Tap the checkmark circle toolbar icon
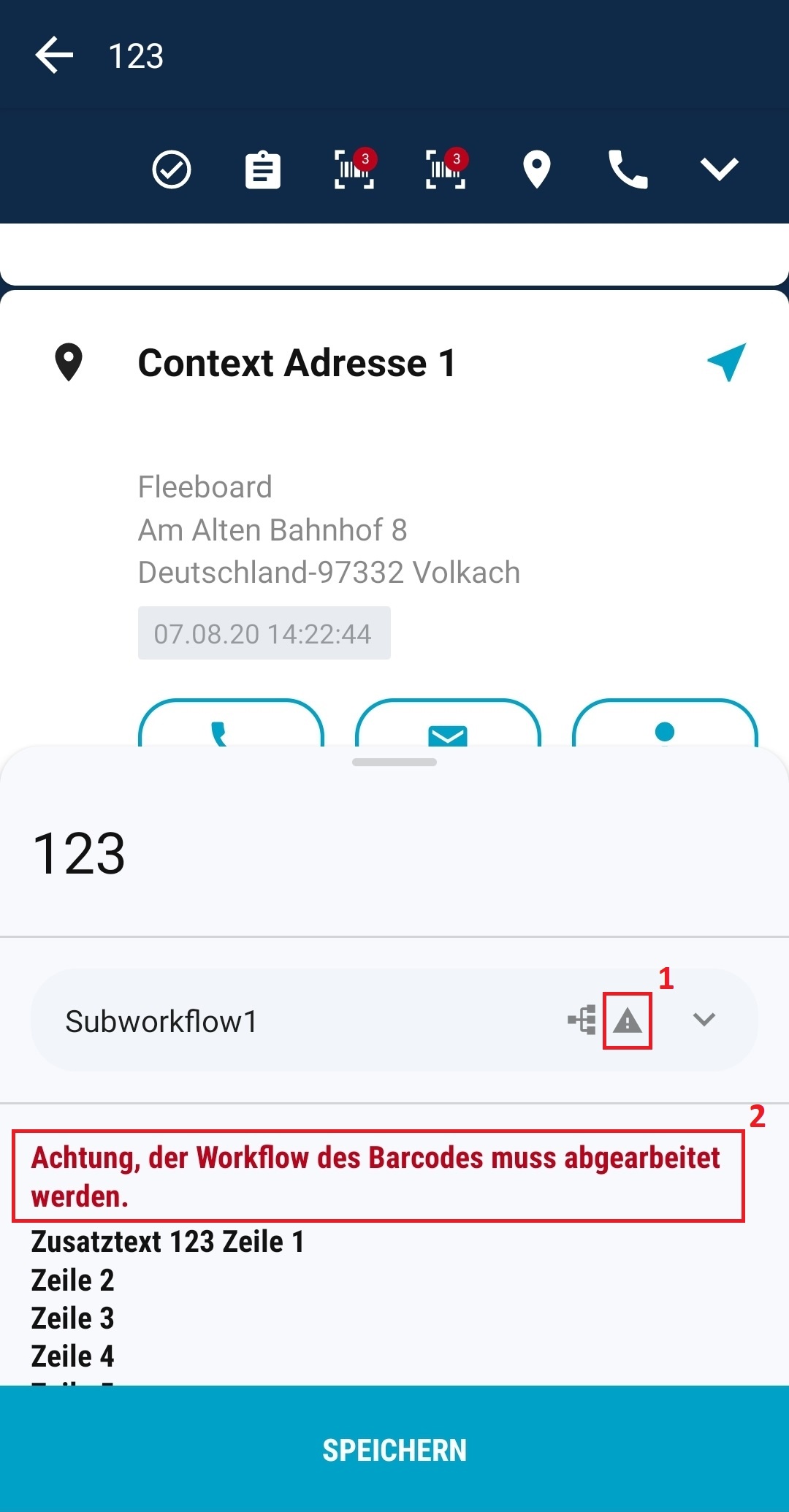This screenshot has height=1512, width=789. [x=172, y=170]
